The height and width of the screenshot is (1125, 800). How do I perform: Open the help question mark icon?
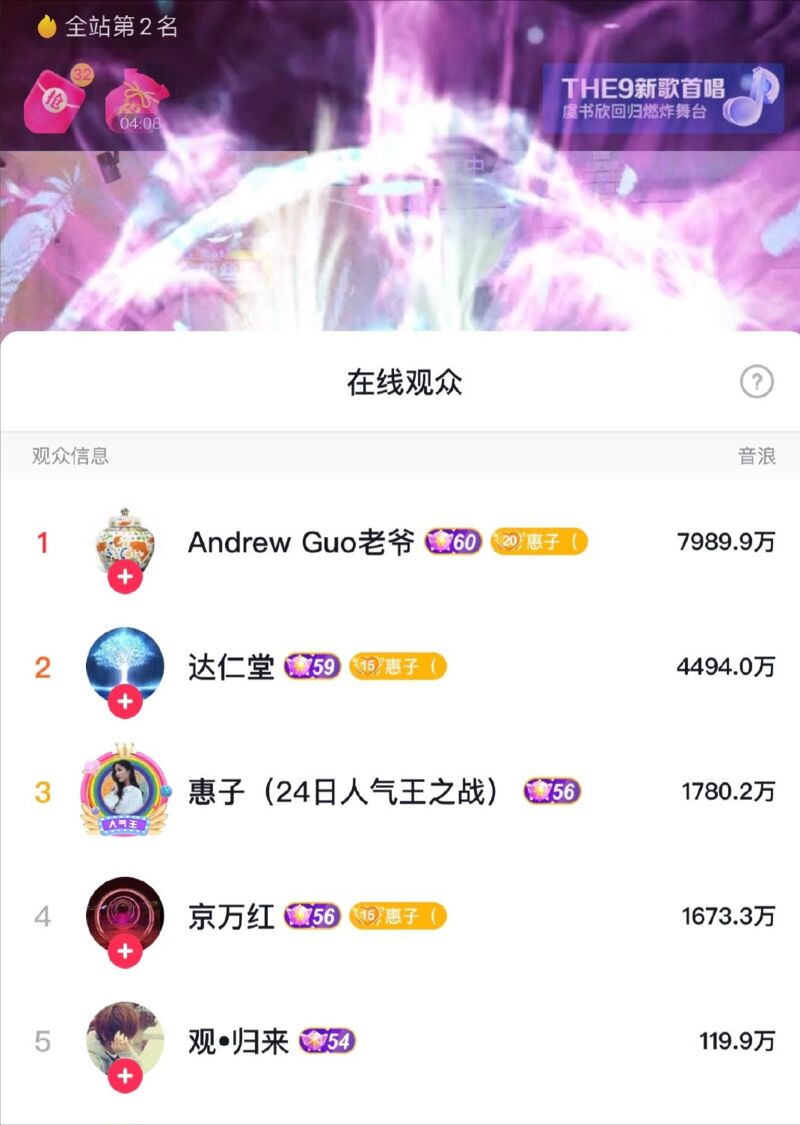pyautogui.click(x=757, y=381)
